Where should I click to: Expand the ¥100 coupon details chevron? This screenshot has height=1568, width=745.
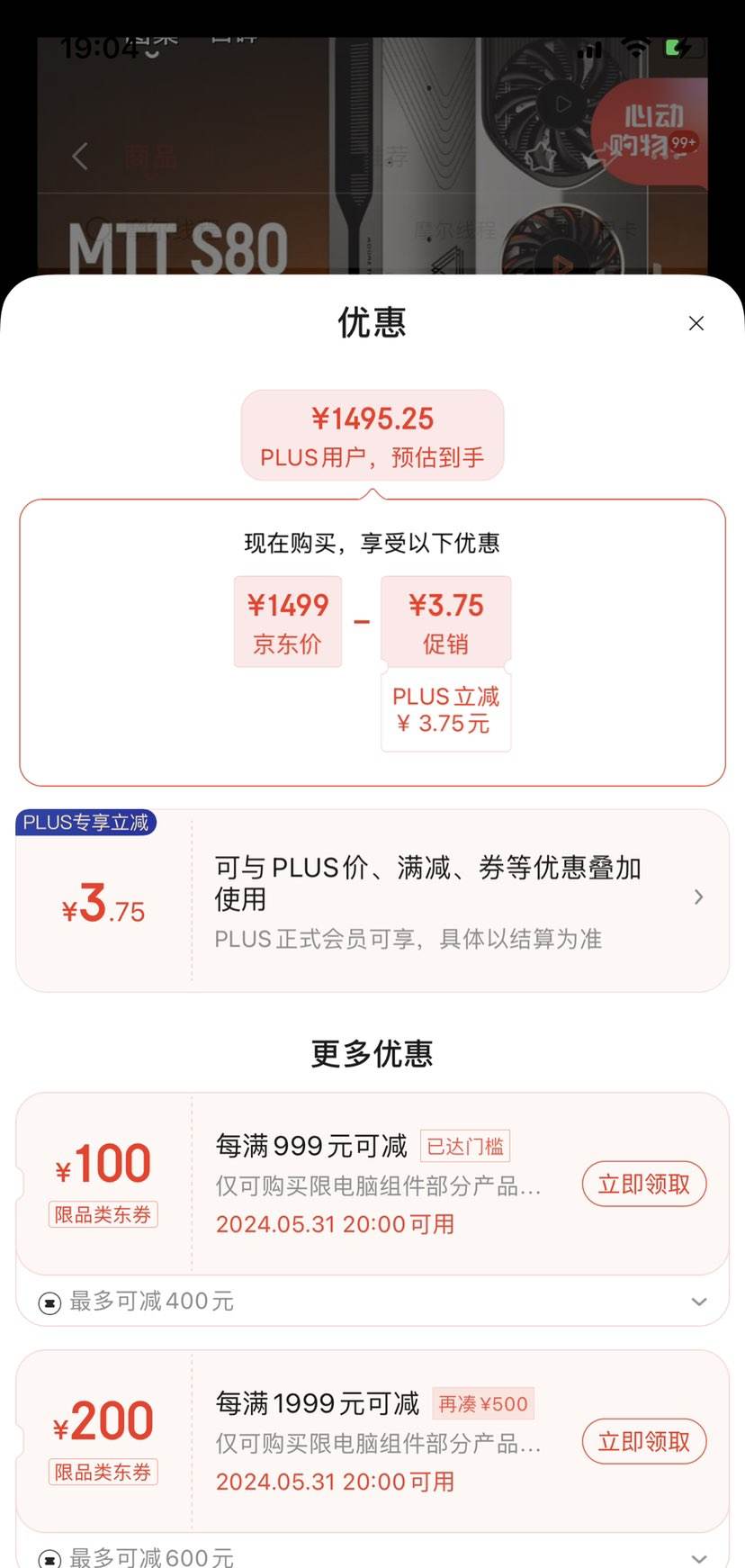click(x=699, y=1302)
